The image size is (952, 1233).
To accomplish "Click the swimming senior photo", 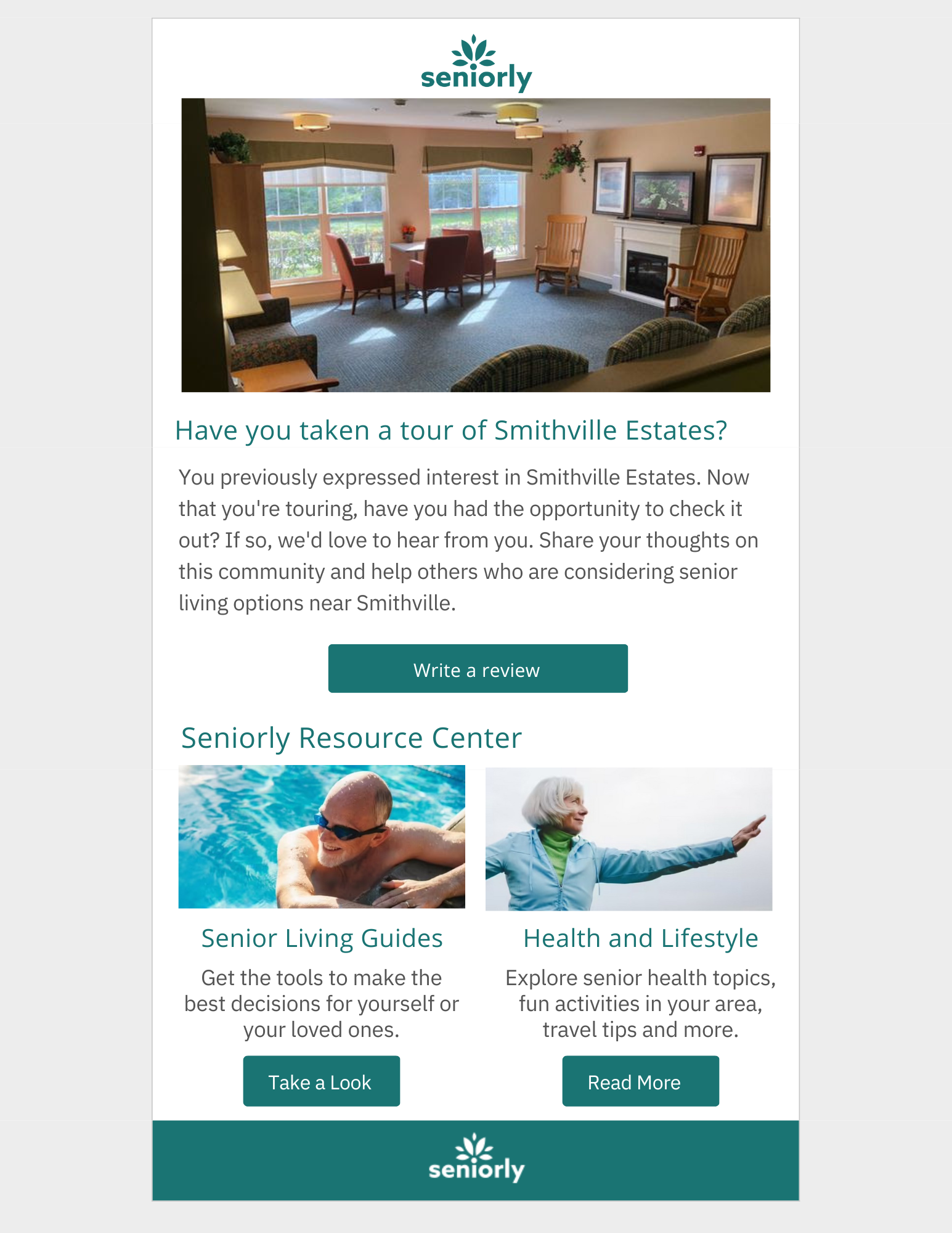I will 322,837.
